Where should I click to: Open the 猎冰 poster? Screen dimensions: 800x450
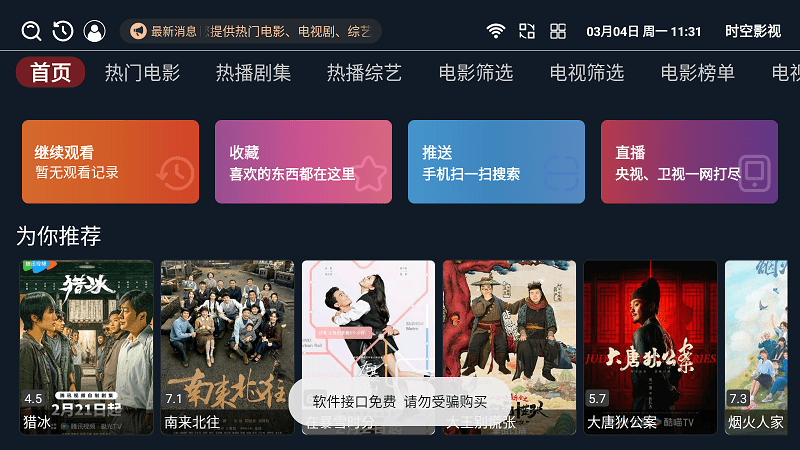tap(87, 345)
